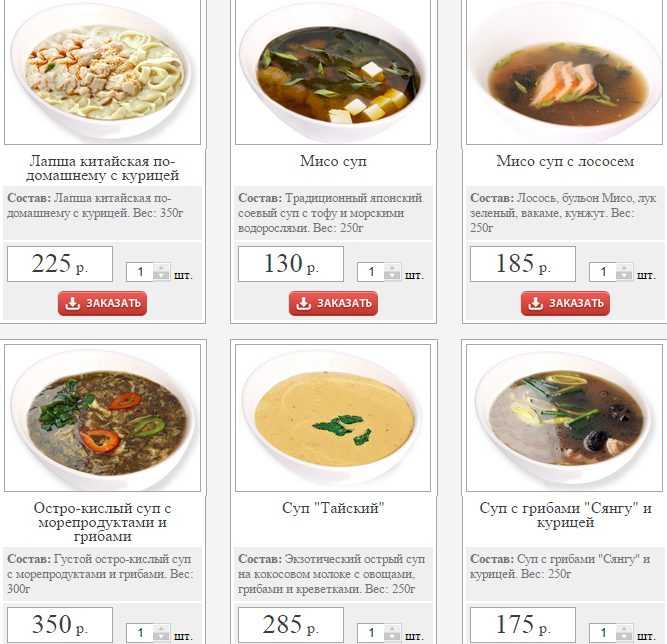Adjust quantity stepper for Мисо суп
This screenshot has height=644, width=667.
392,272
